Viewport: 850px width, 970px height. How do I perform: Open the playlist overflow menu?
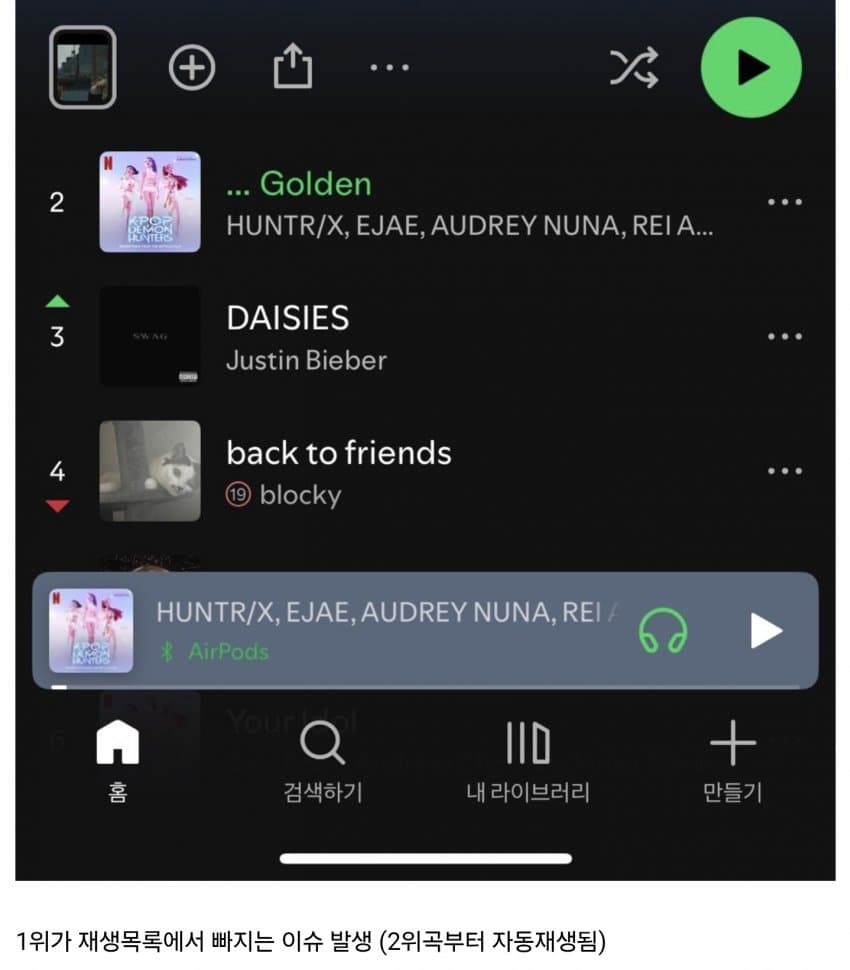tap(389, 68)
